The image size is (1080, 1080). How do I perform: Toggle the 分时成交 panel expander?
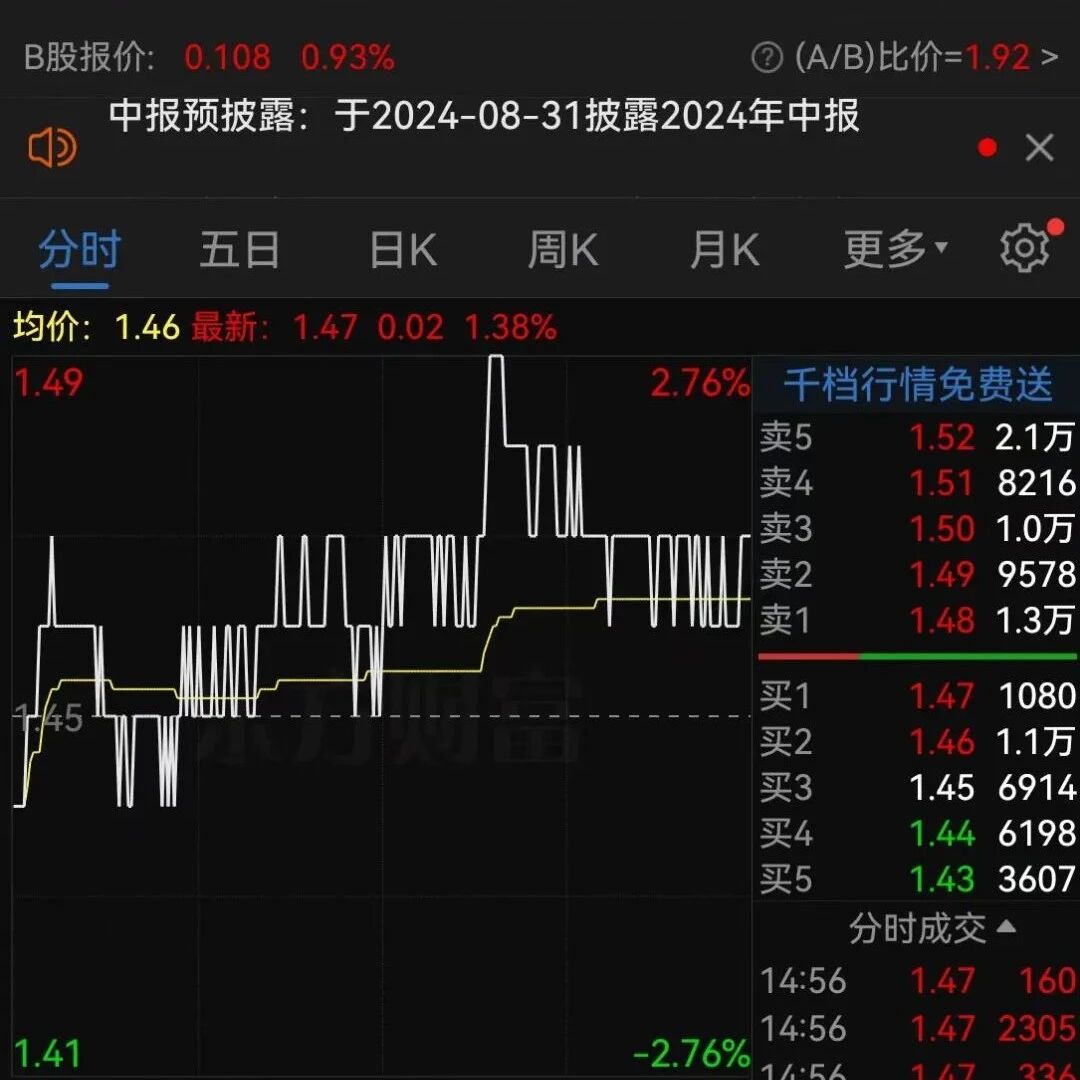click(932, 928)
